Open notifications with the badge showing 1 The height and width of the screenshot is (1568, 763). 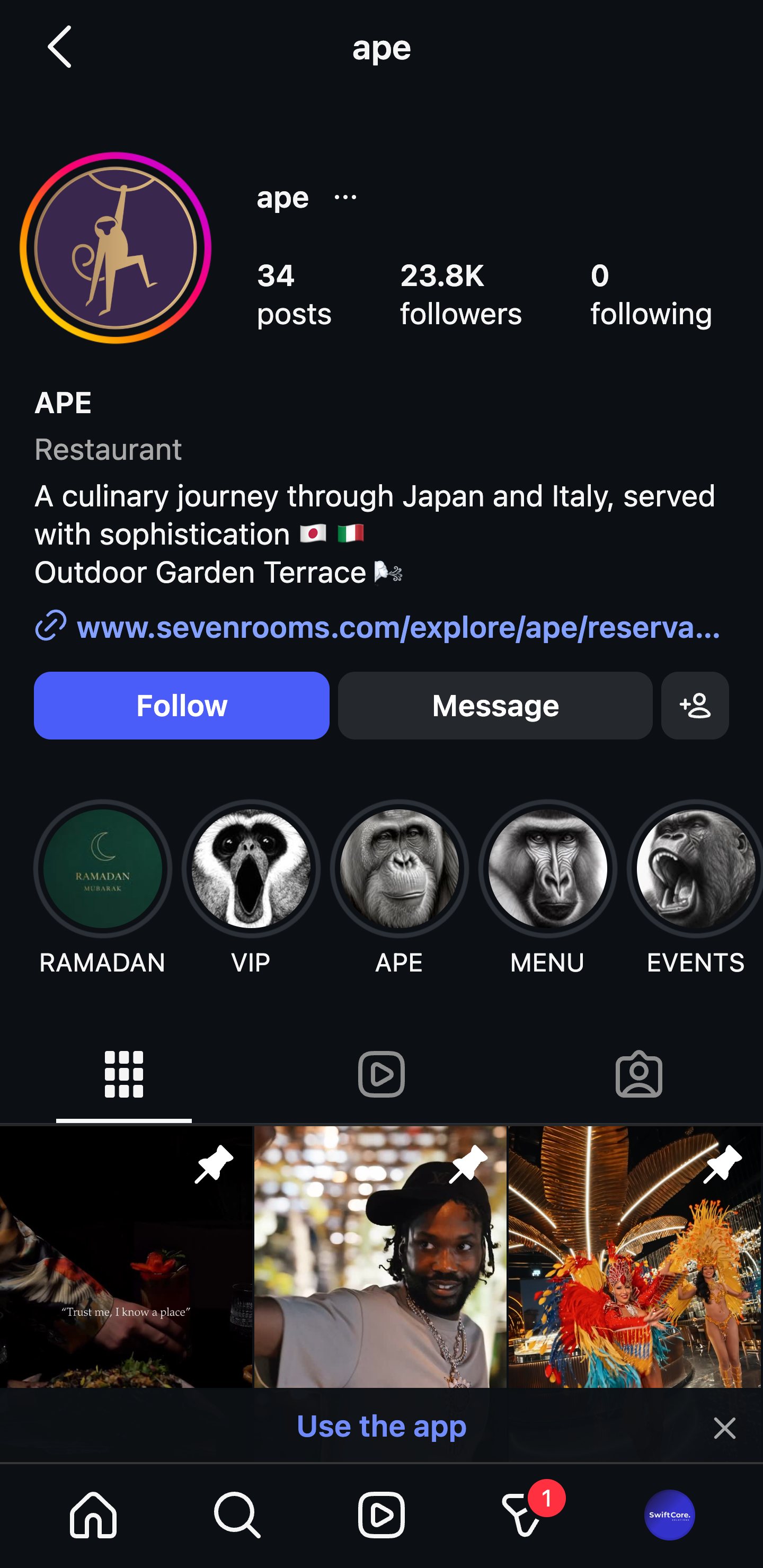pyautogui.click(x=525, y=1515)
